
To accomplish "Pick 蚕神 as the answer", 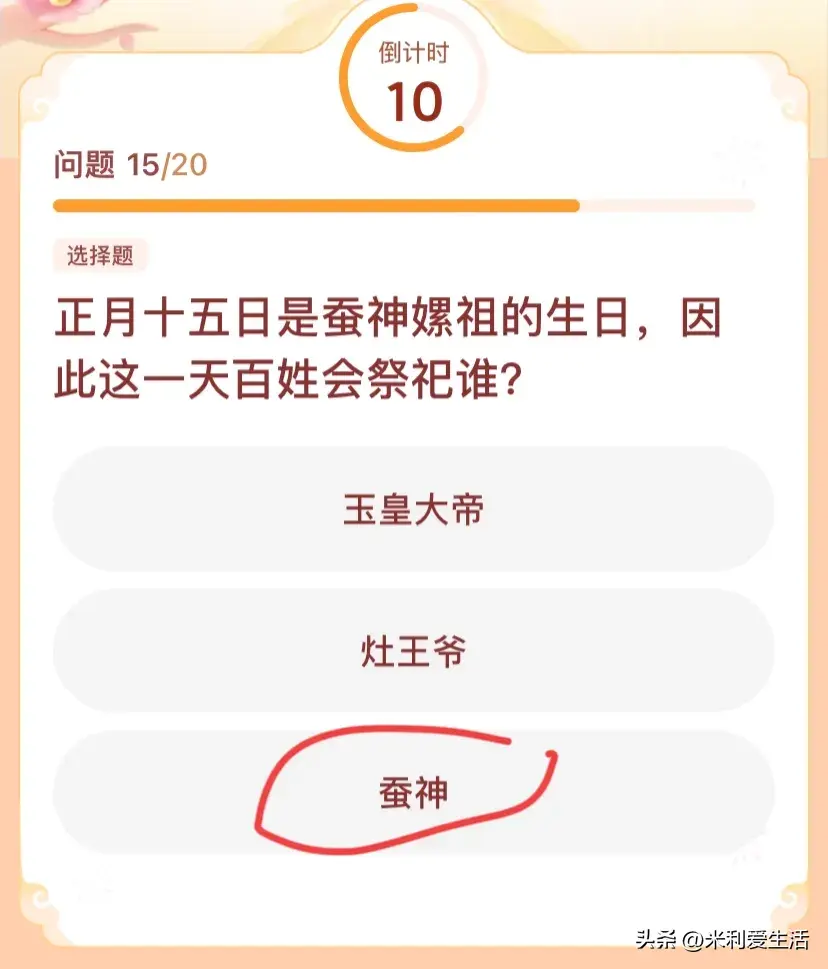I will click(413, 794).
